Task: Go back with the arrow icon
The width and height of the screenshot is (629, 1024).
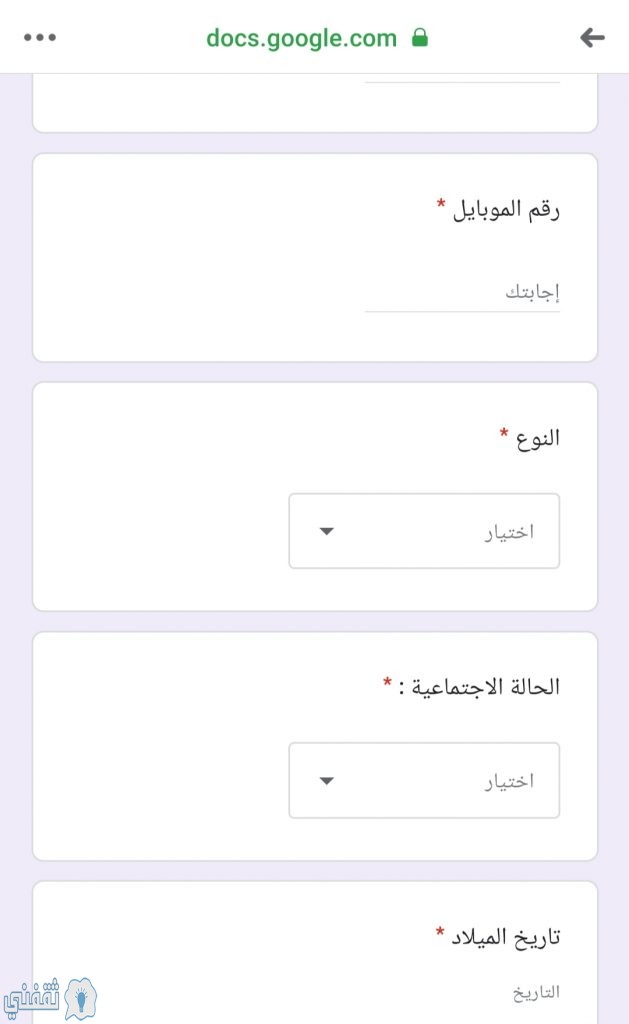Action: 592,37
